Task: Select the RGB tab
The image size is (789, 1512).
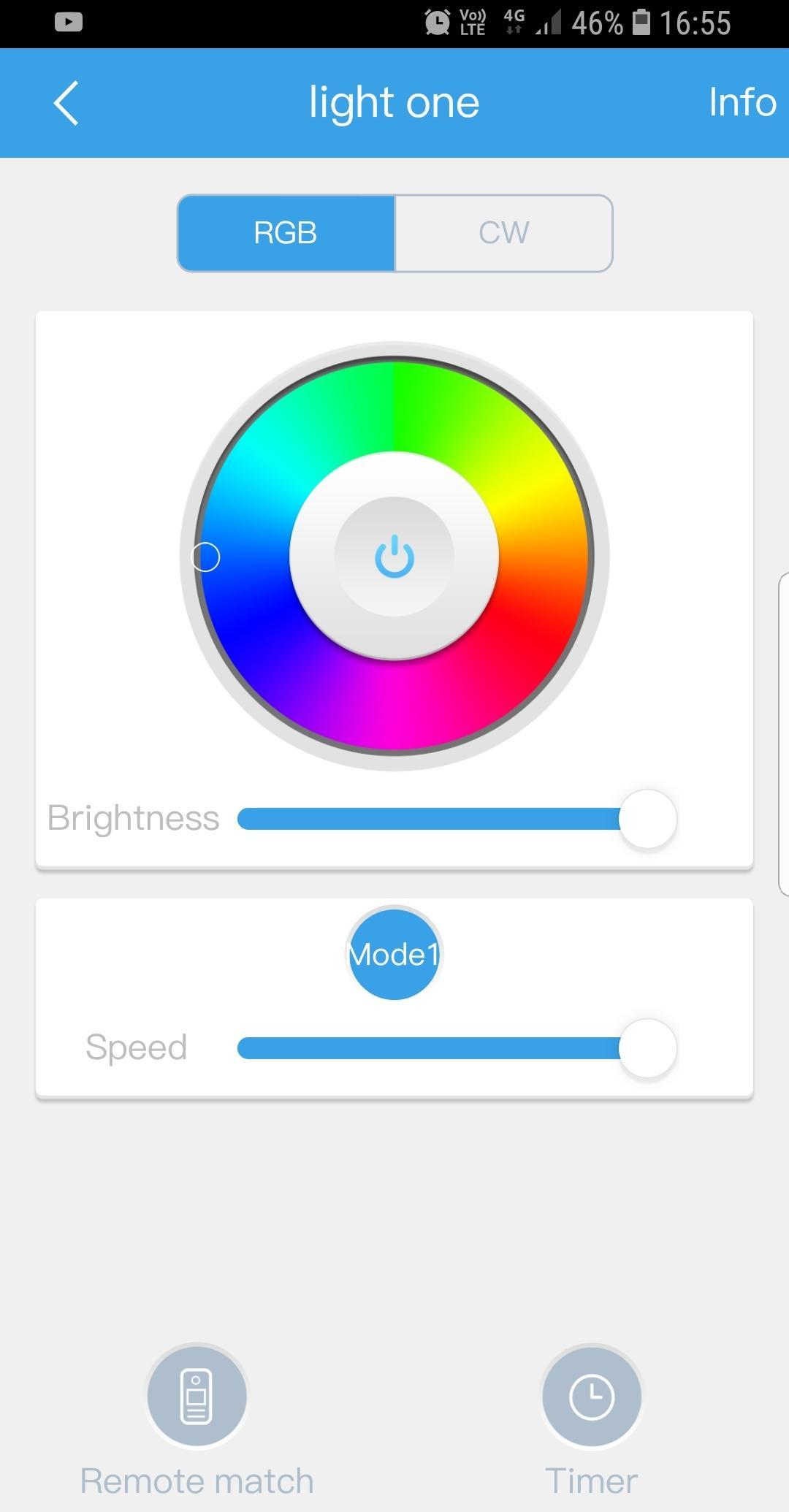Action: click(286, 232)
